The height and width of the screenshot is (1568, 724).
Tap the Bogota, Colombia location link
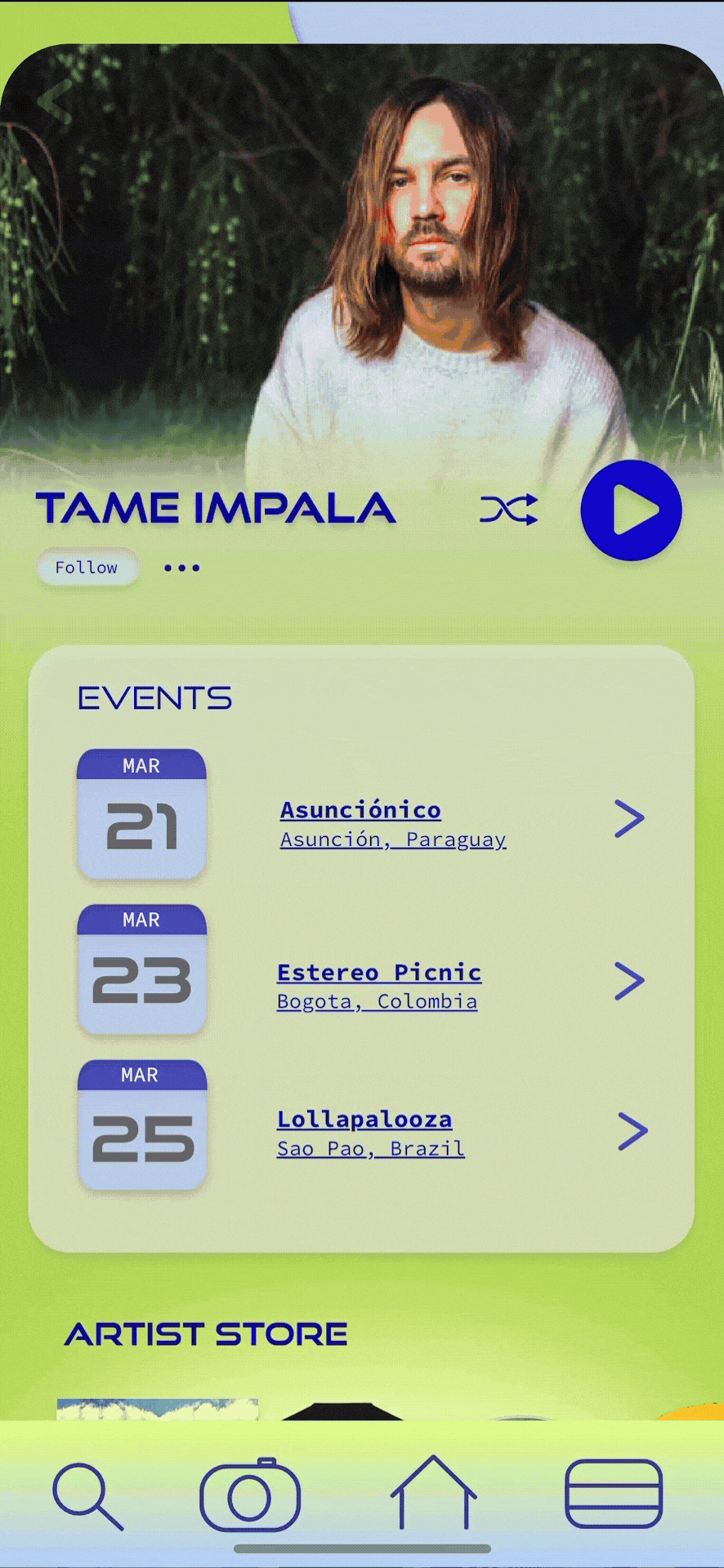pyautogui.click(x=377, y=1001)
